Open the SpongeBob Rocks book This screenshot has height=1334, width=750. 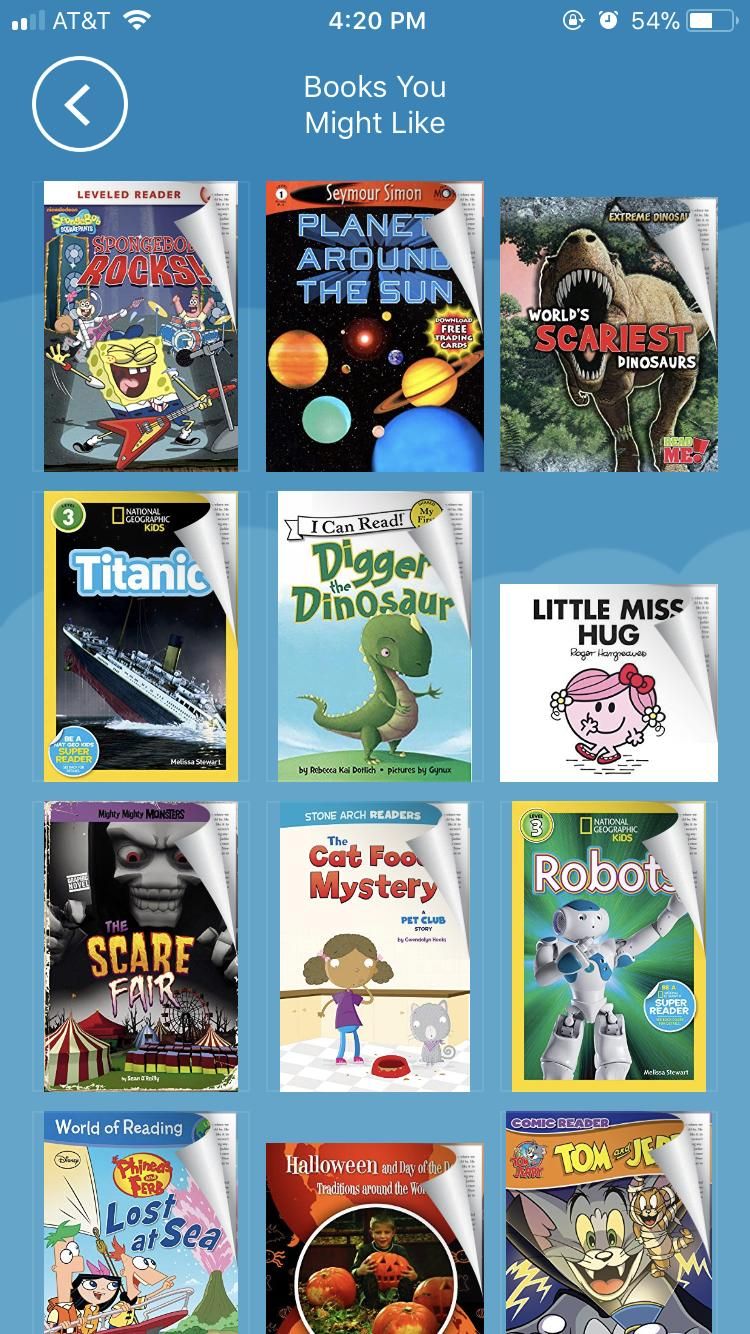coord(140,326)
